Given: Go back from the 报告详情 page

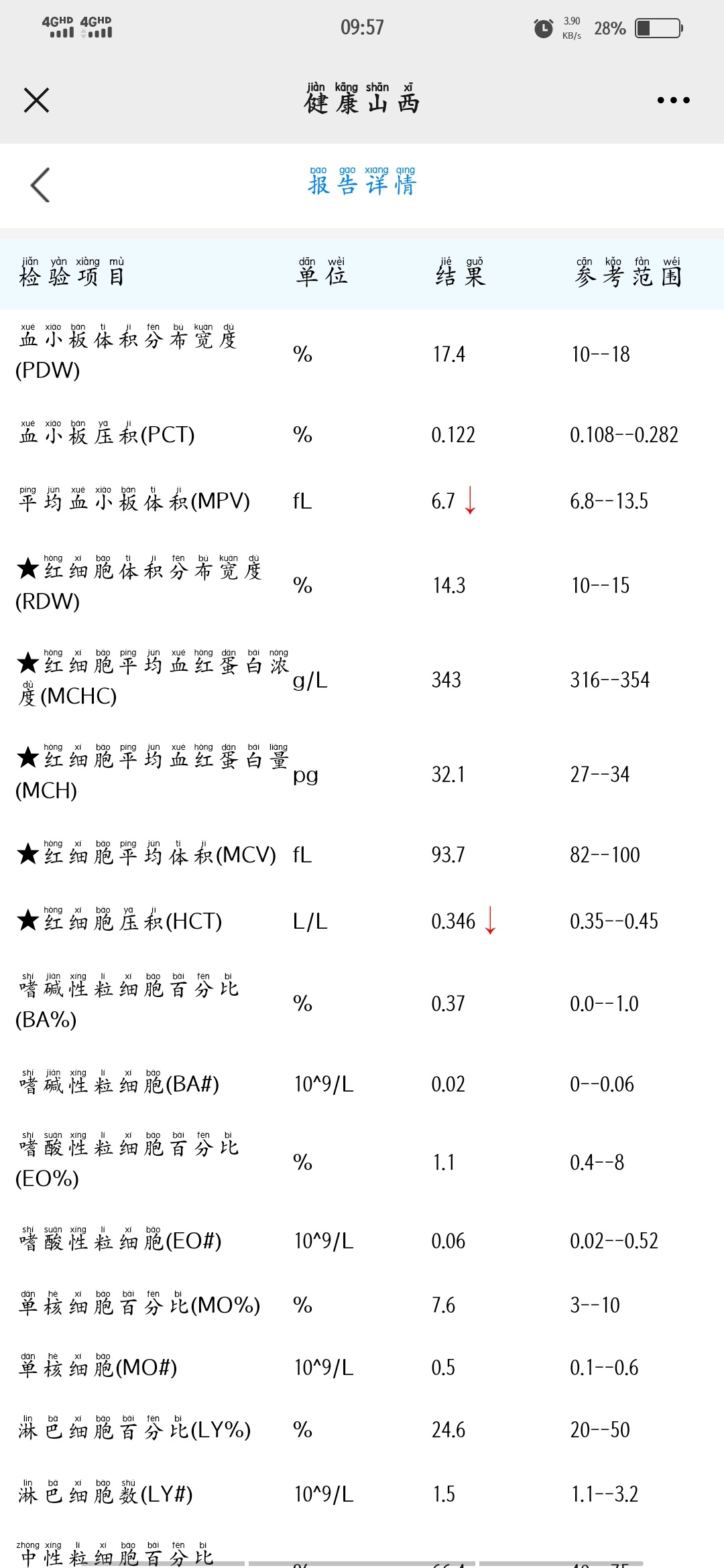Looking at the screenshot, I should (40, 185).
